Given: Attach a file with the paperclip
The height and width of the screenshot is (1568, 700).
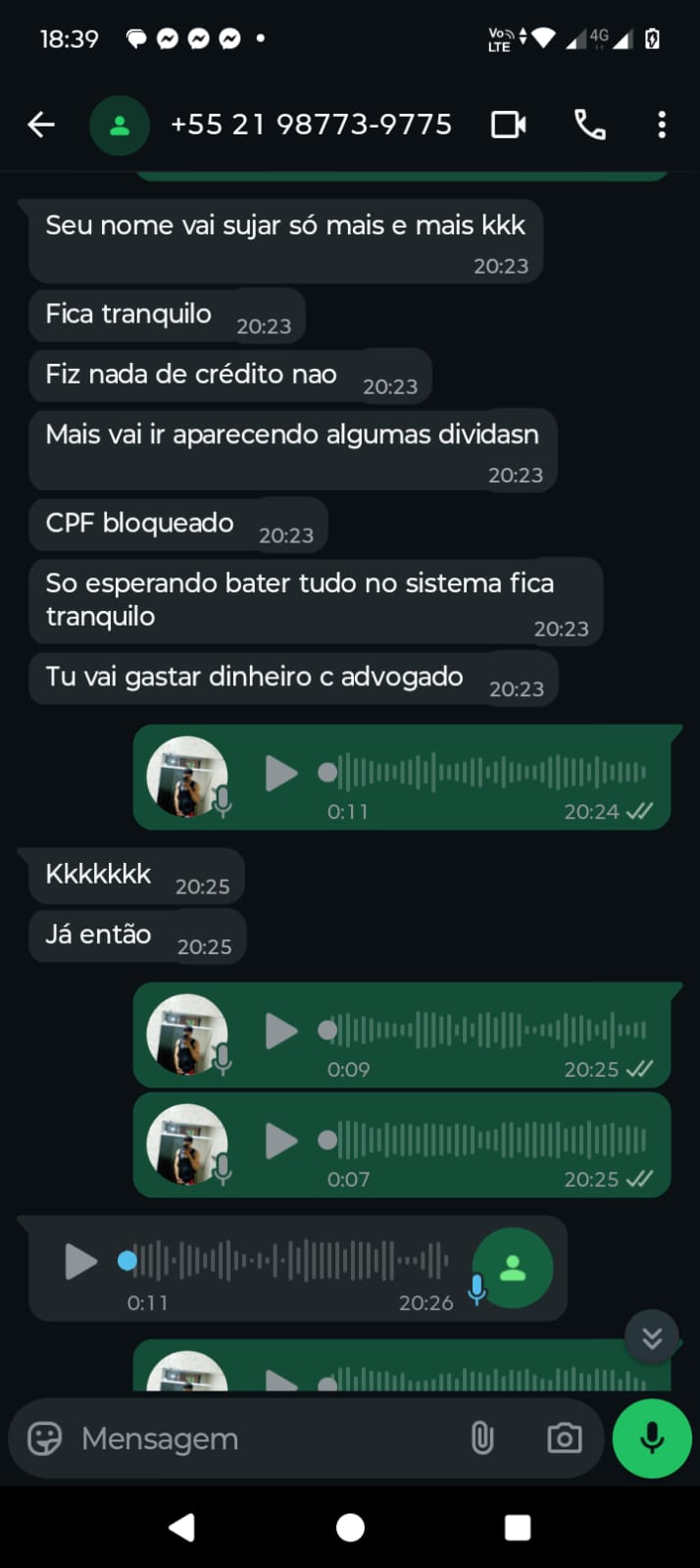Looking at the screenshot, I should tap(481, 1439).
